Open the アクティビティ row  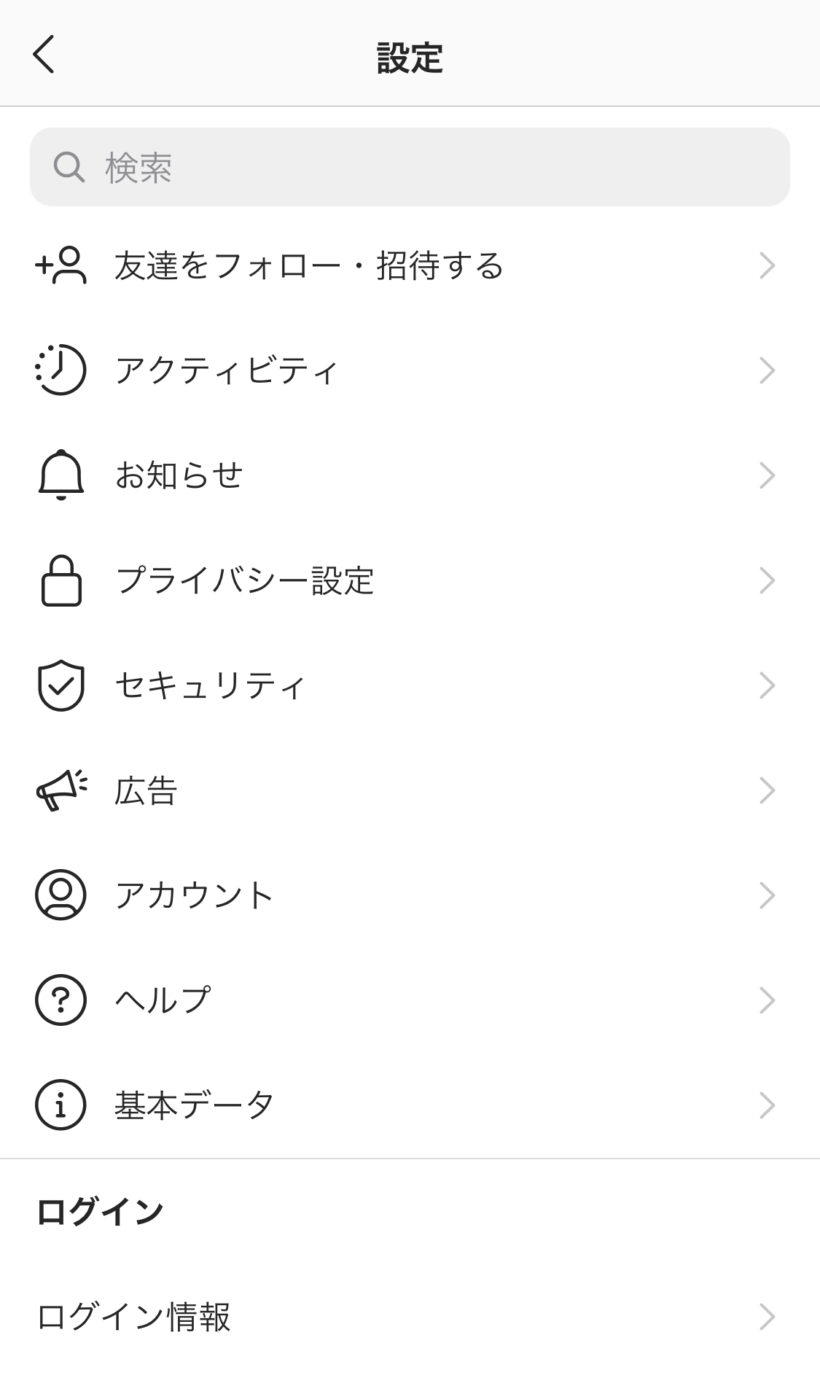click(227, 371)
